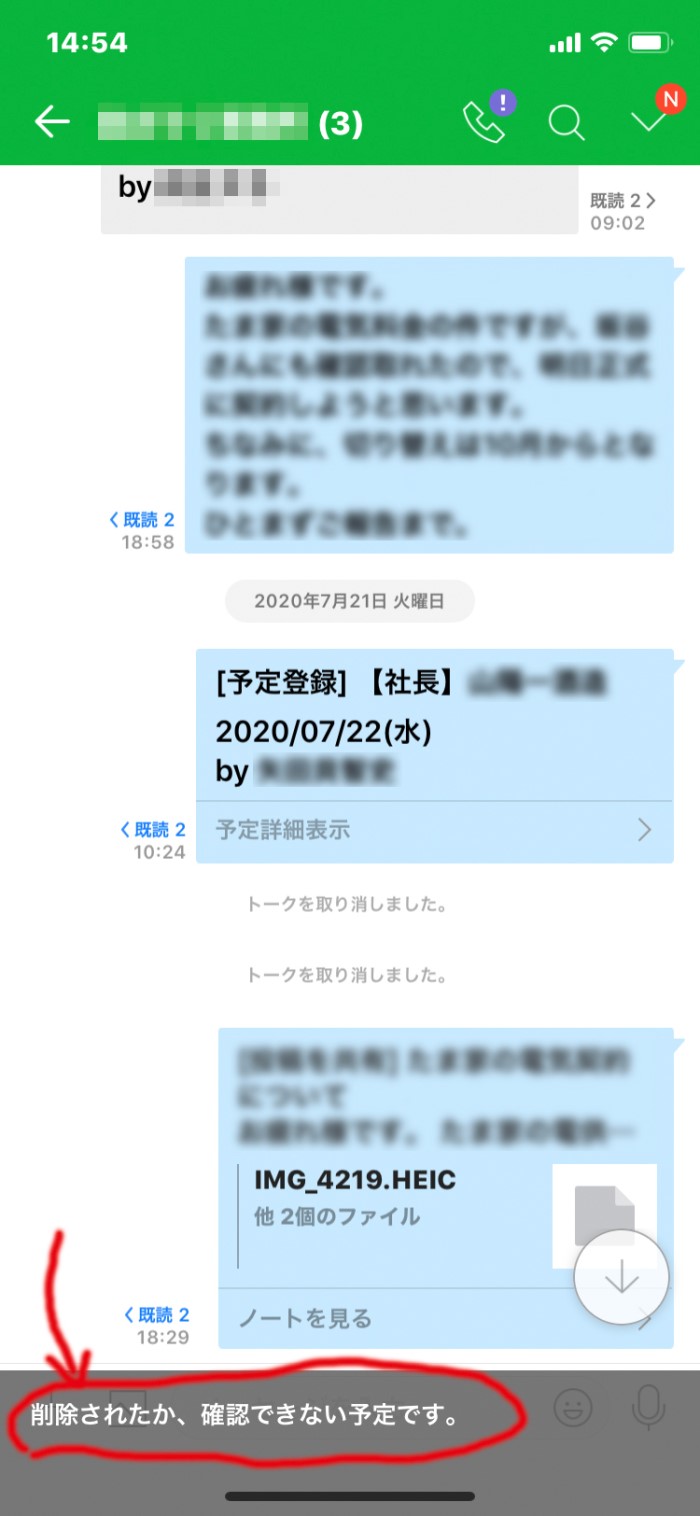Open the chat menu dropdown arrow

tap(649, 122)
